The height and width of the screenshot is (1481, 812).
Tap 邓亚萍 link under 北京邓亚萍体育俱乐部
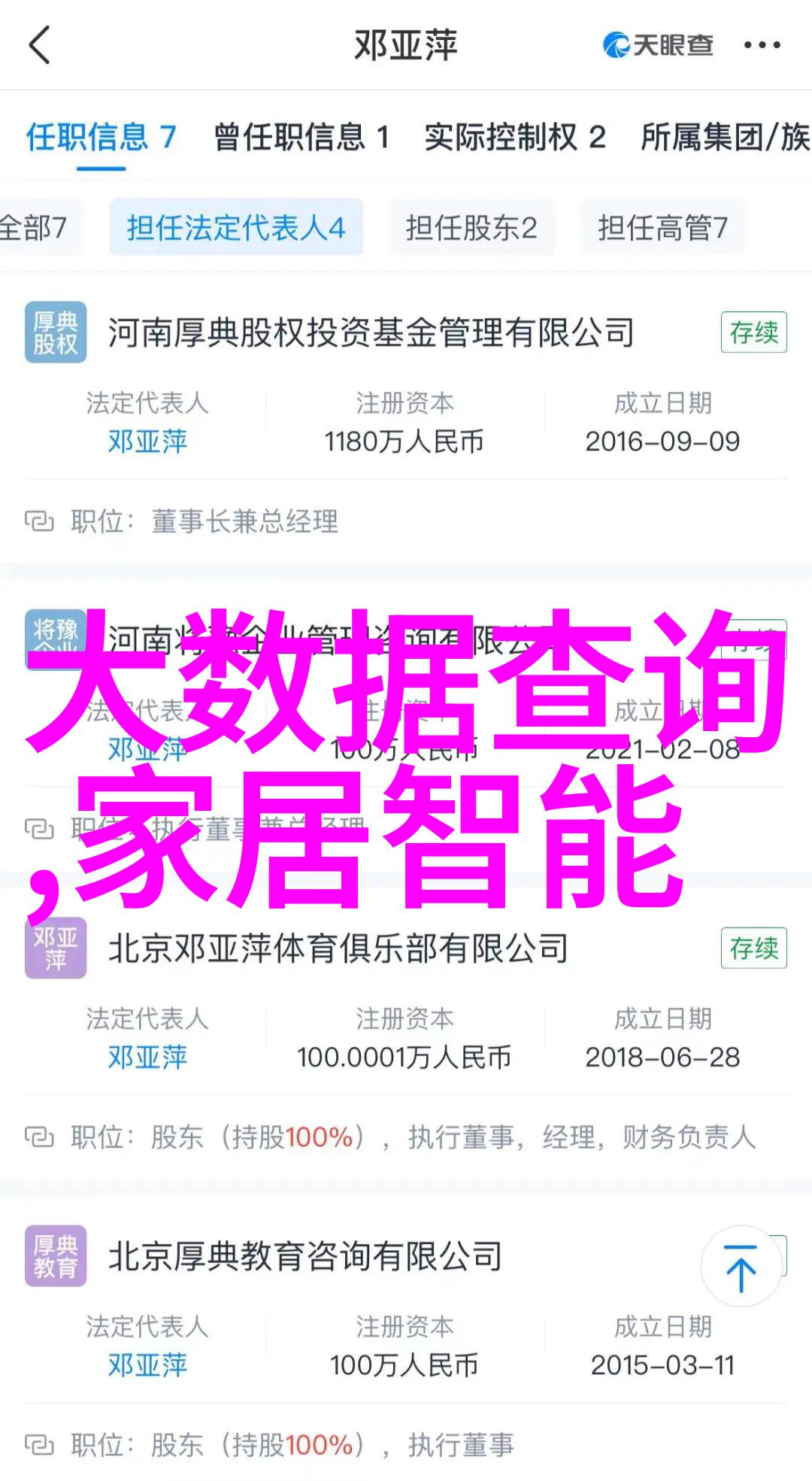[147, 1058]
